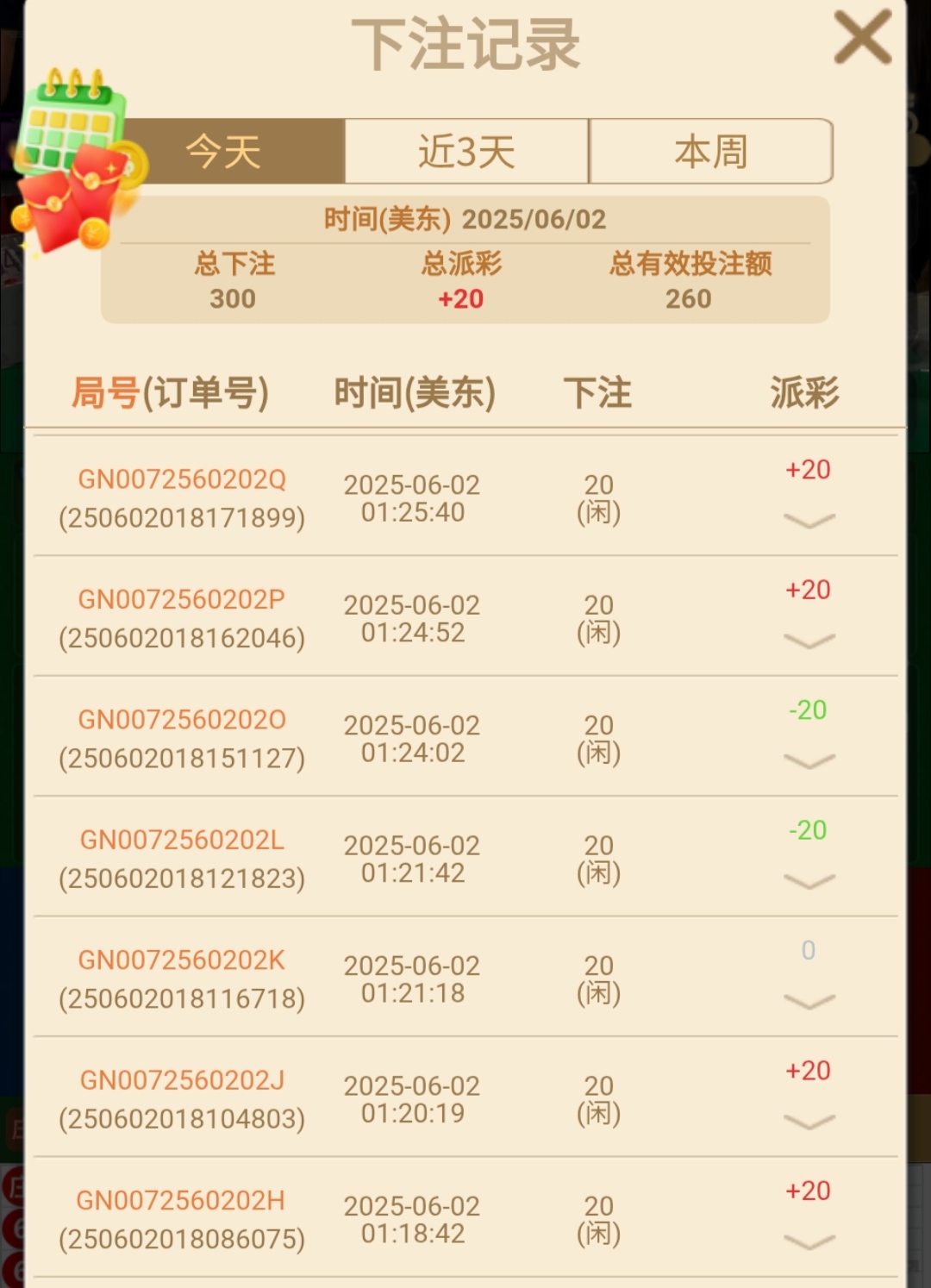This screenshot has width=931, height=1288.
Task: Close the 下注记录 dialog
Action: click(862, 38)
